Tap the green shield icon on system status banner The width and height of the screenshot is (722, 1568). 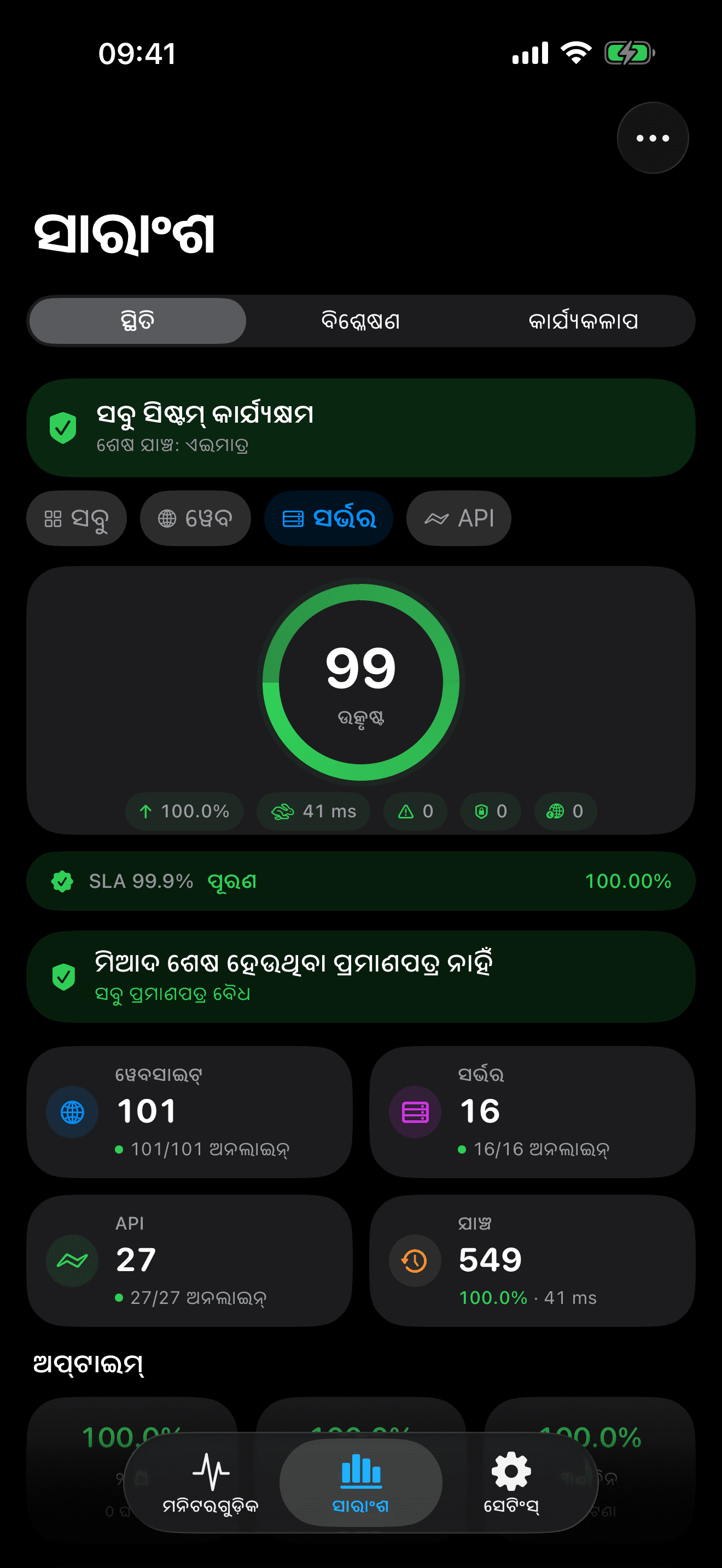tap(63, 428)
